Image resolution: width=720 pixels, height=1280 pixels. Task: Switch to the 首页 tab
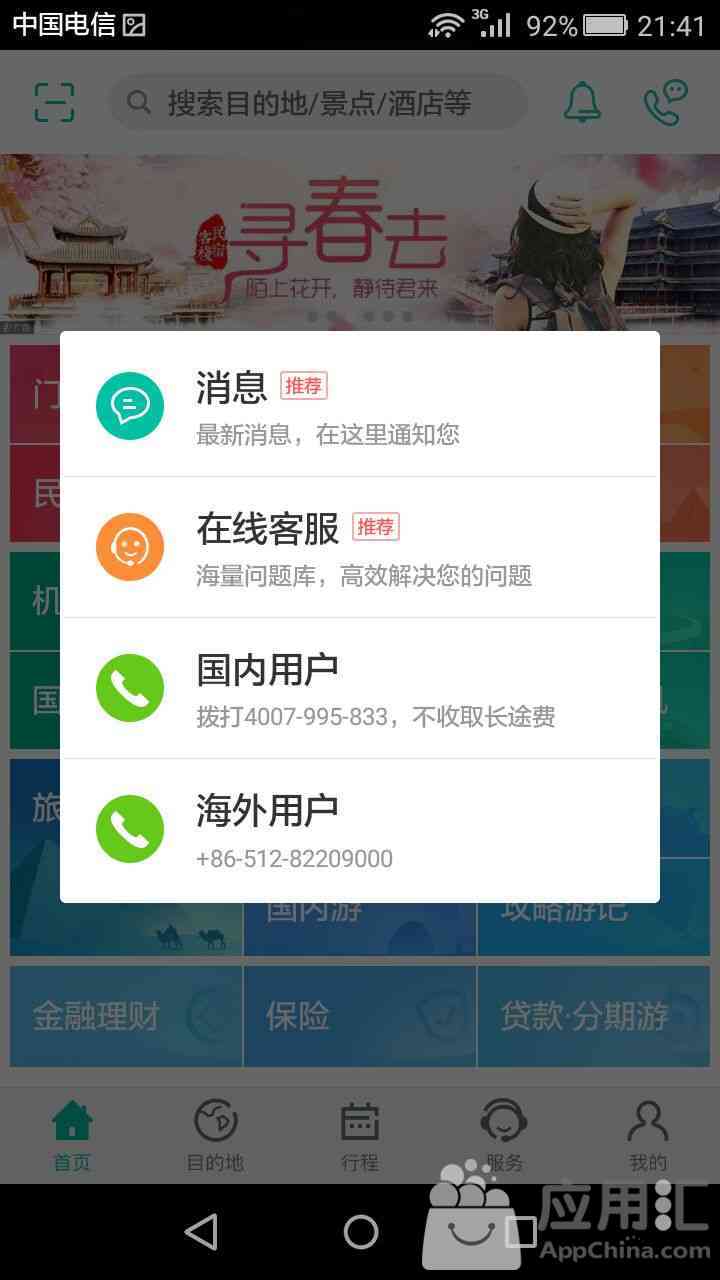coord(72,1136)
